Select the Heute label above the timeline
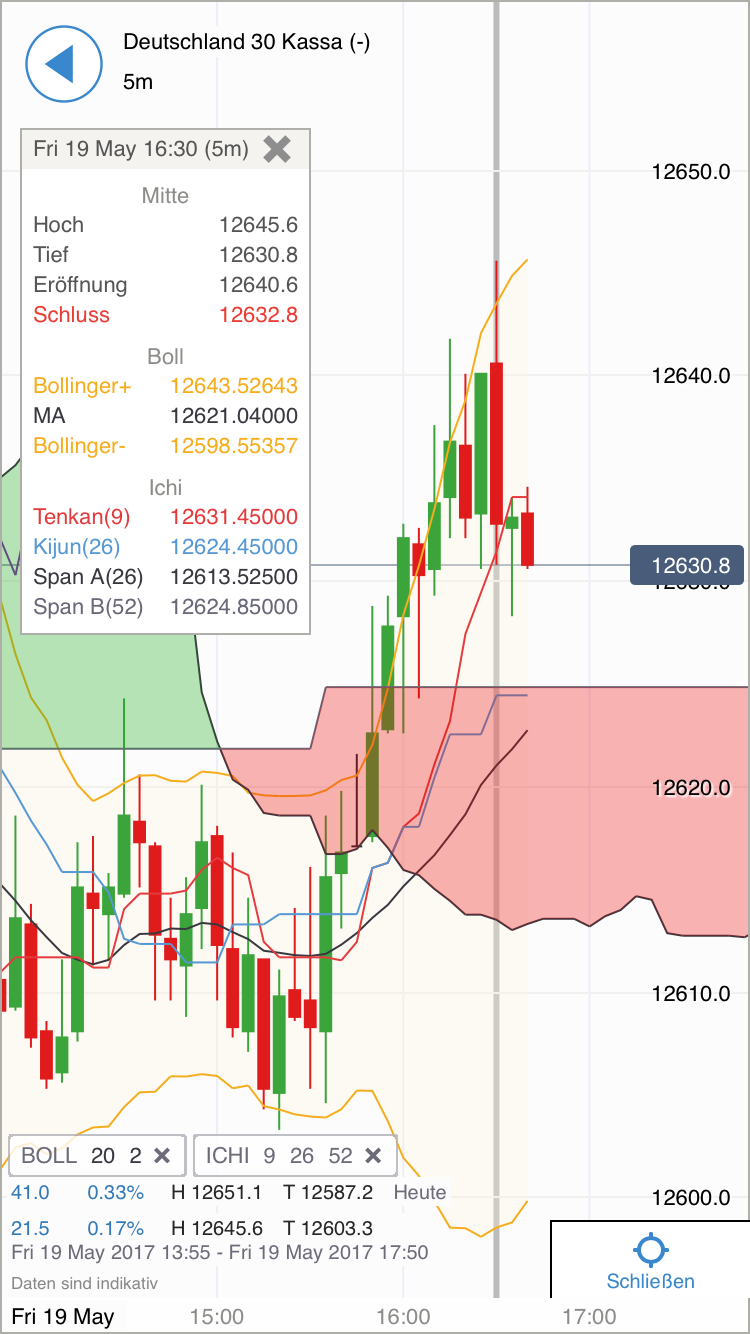The width and height of the screenshot is (750, 1334). point(419,1192)
